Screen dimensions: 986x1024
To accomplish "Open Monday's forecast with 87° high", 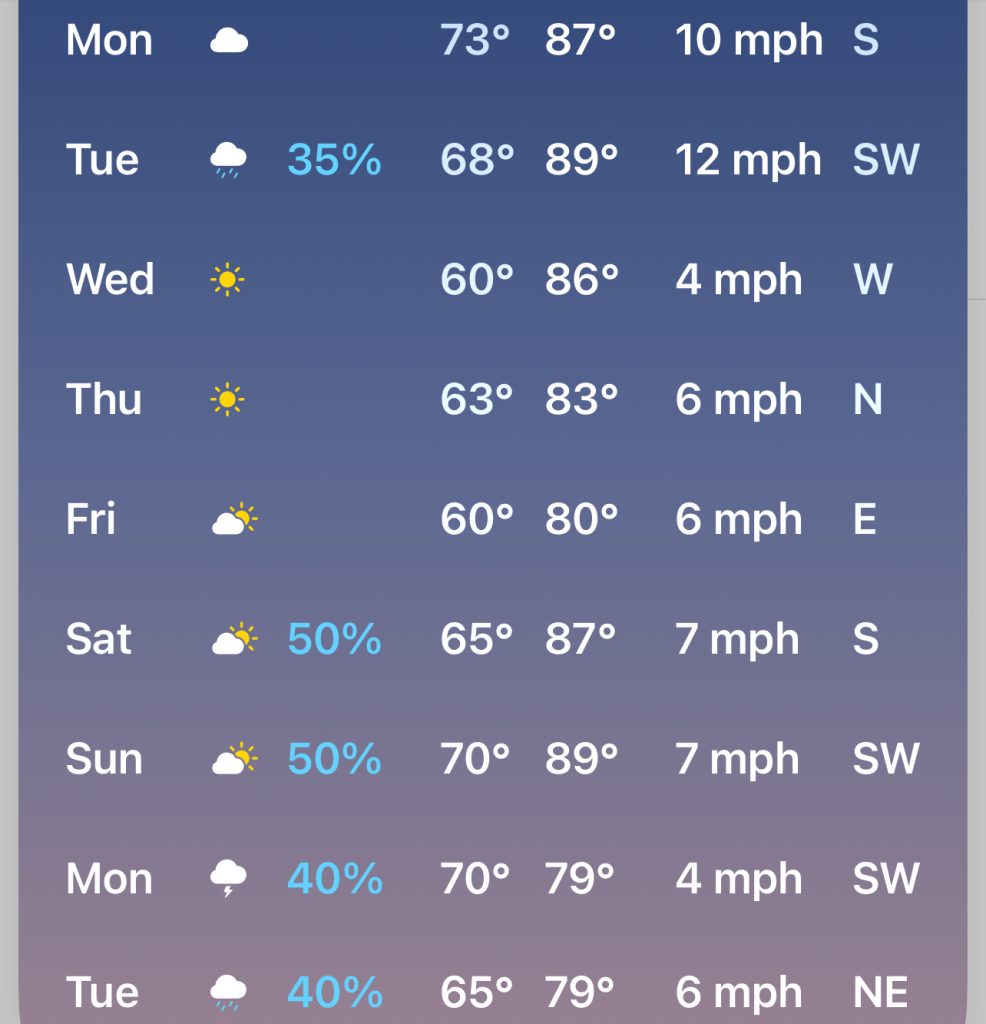I will point(492,40).
